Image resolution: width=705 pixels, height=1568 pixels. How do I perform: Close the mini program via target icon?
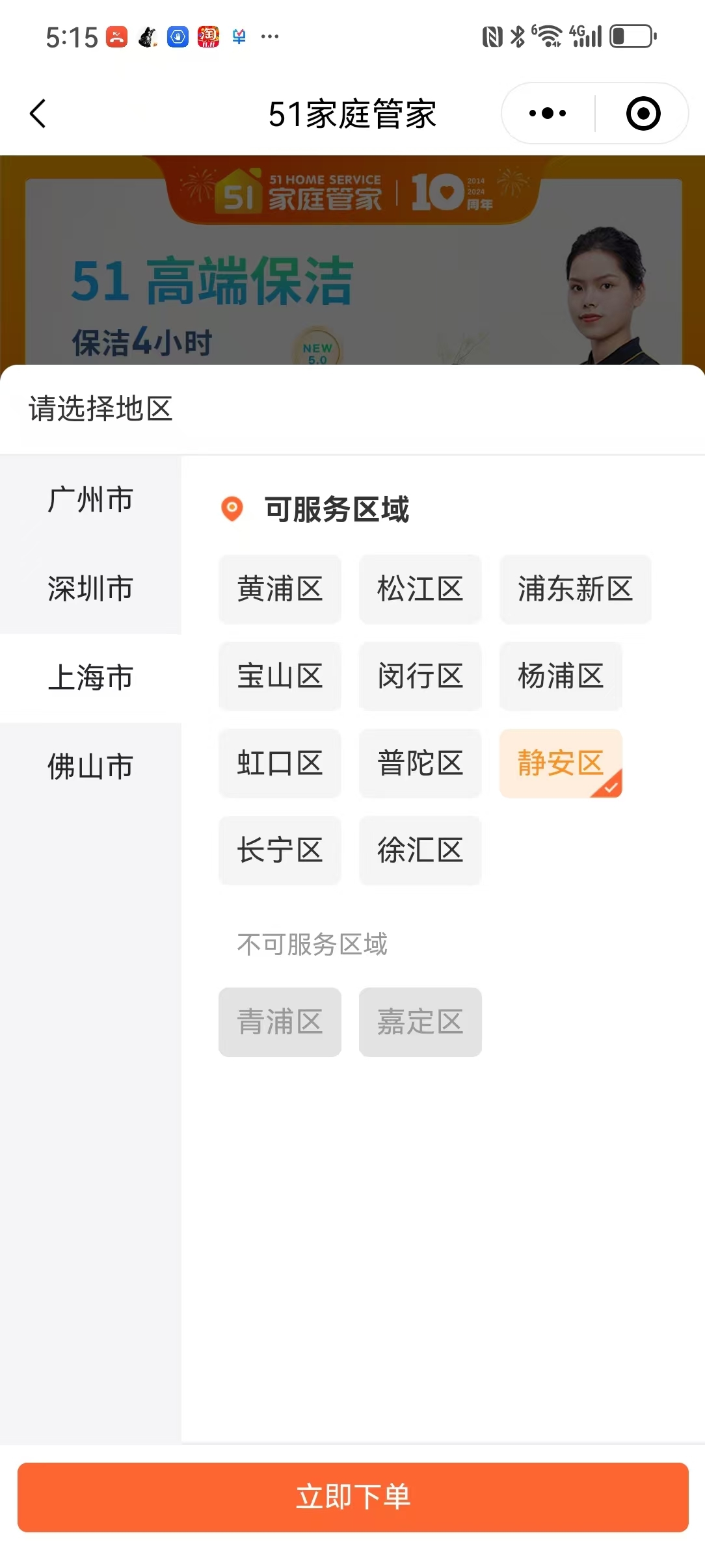point(643,114)
